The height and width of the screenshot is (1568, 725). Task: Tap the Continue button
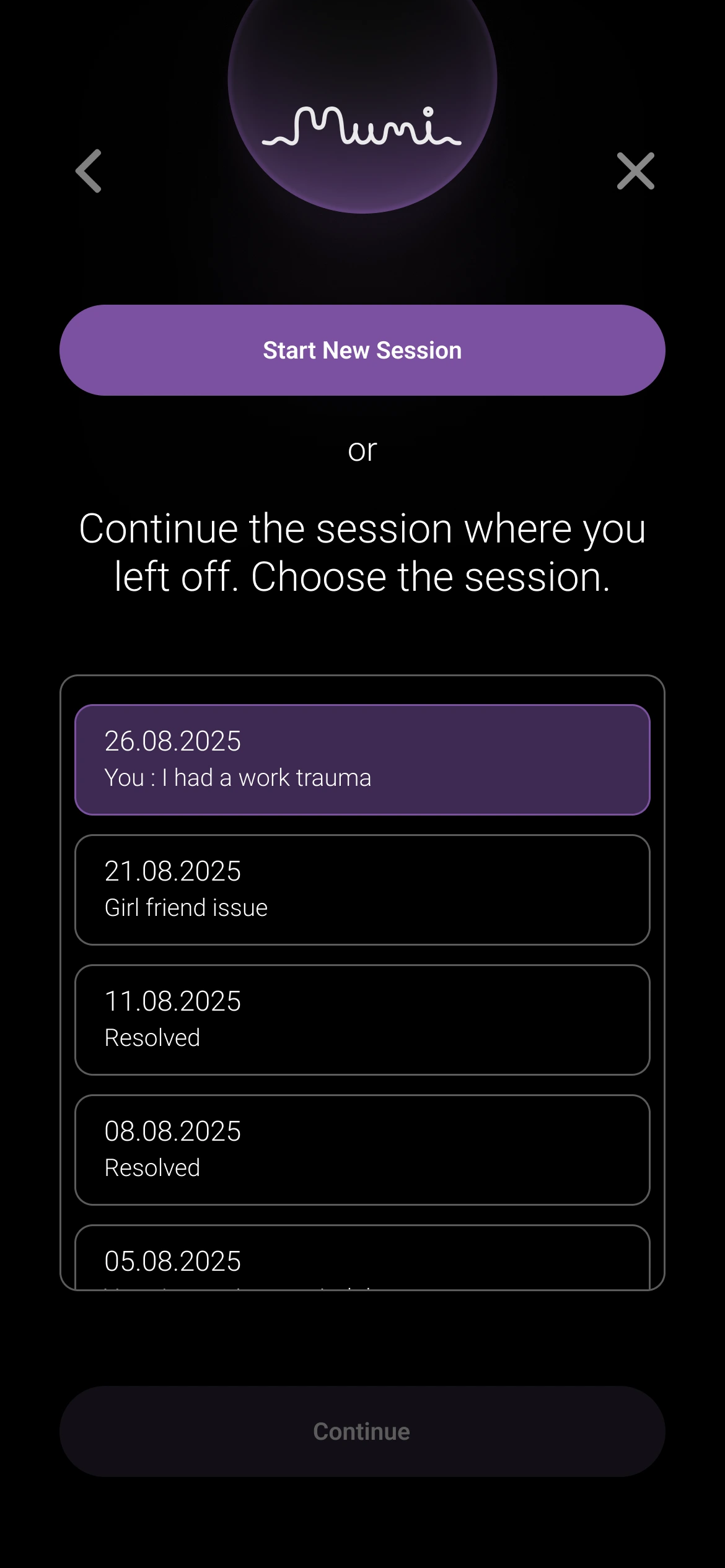click(x=362, y=1431)
